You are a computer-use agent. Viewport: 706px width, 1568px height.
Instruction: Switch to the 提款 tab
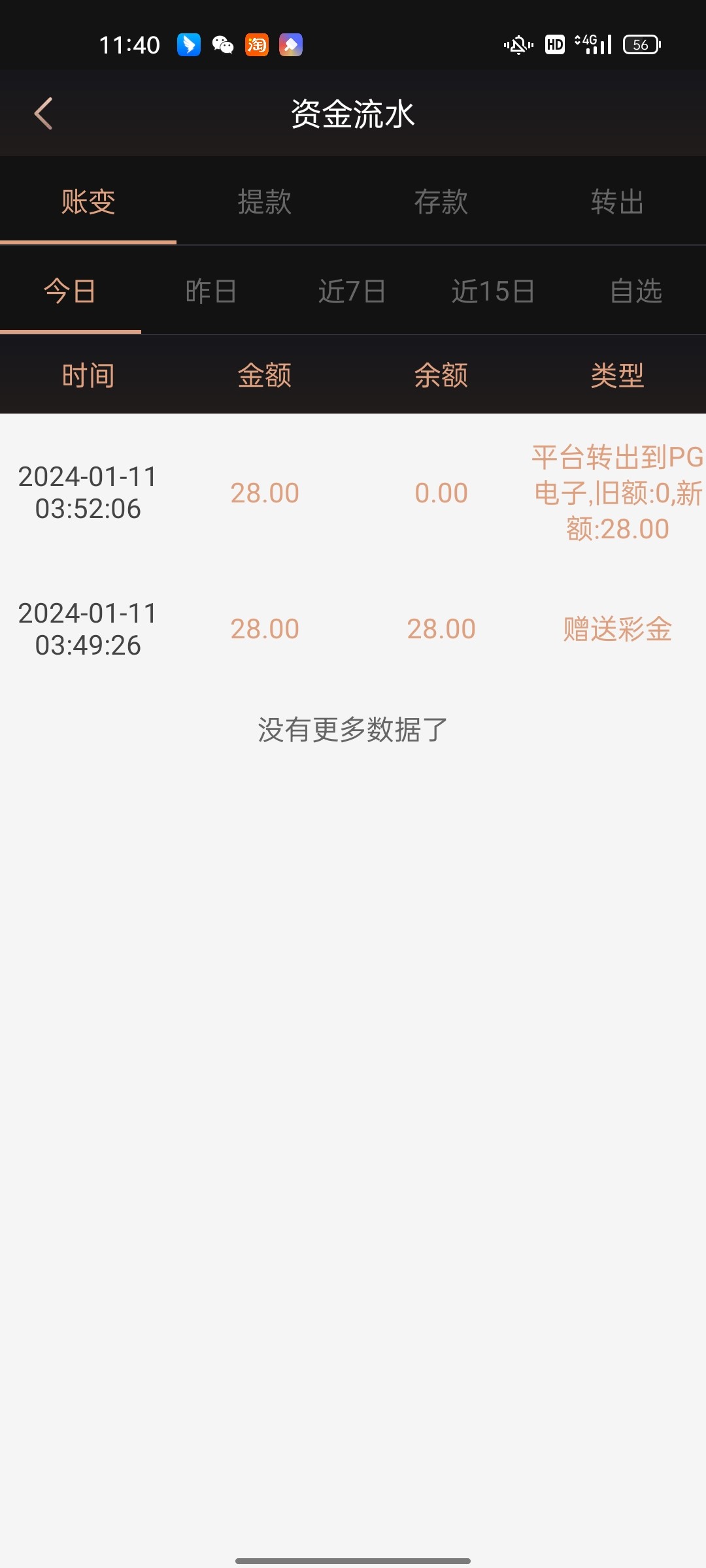click(x=265, y=201)
